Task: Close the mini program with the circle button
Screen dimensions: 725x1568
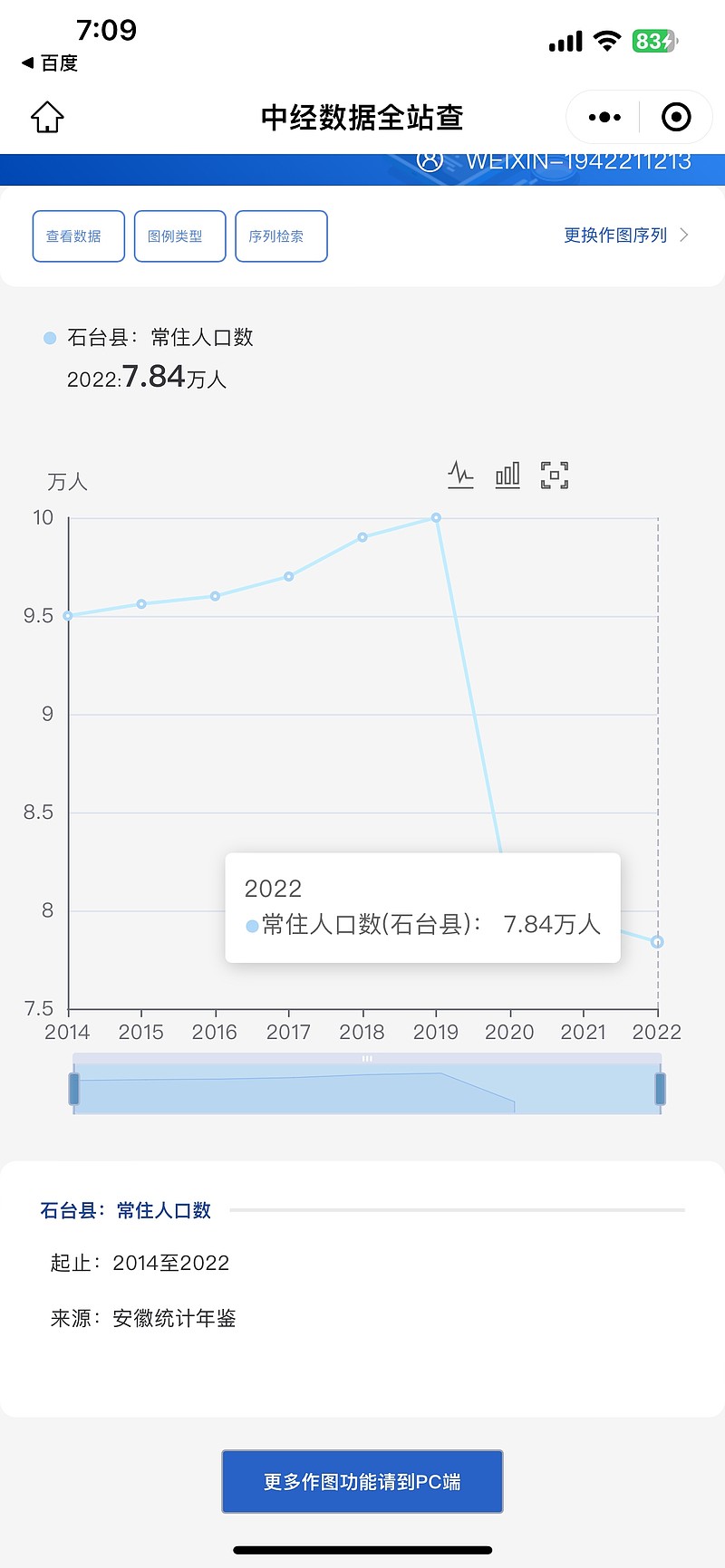Action: click(x=676, y=117)
